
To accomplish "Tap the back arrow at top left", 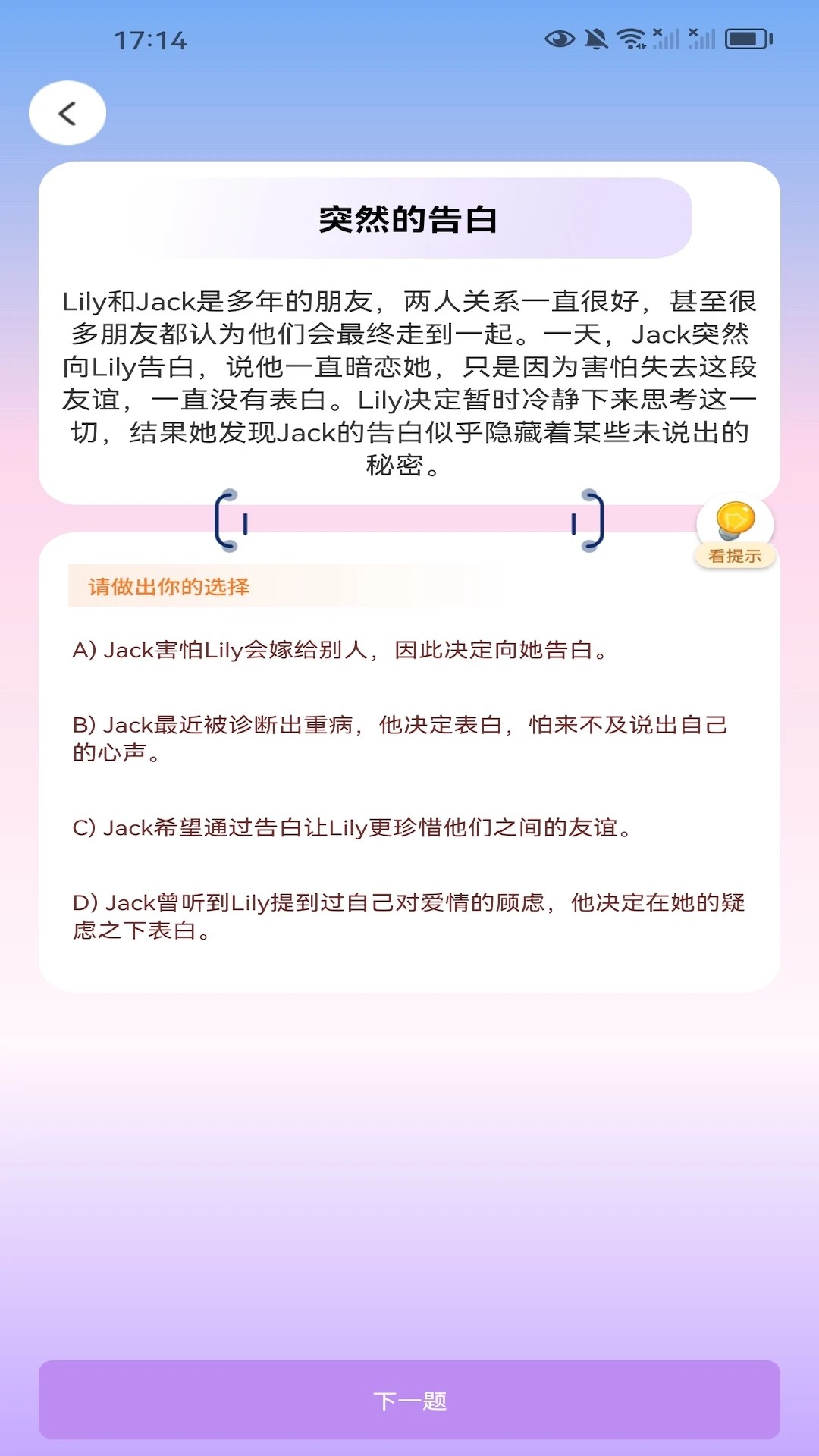I will pyautogui.click(x=67, y=112).
